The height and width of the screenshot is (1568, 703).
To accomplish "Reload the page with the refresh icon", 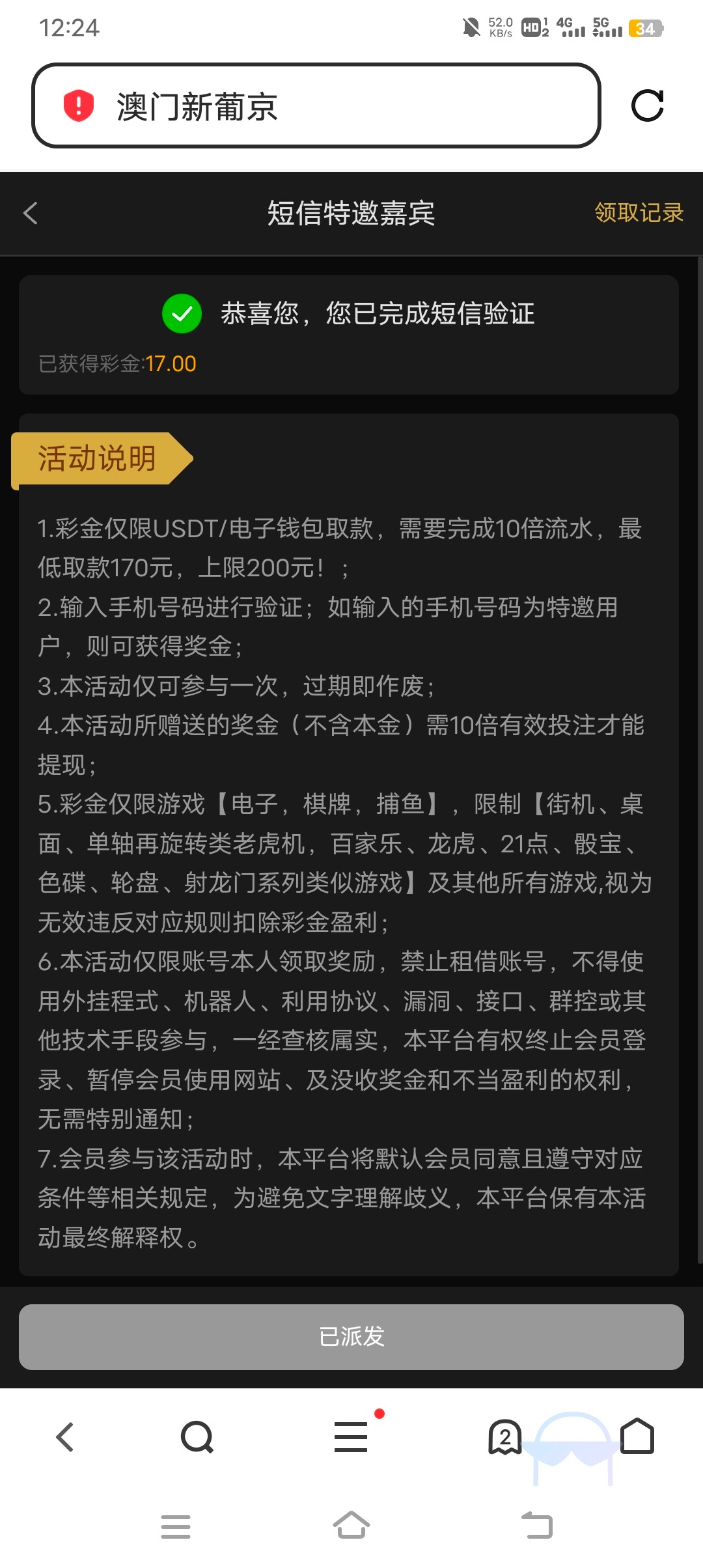I will point(647,105).
